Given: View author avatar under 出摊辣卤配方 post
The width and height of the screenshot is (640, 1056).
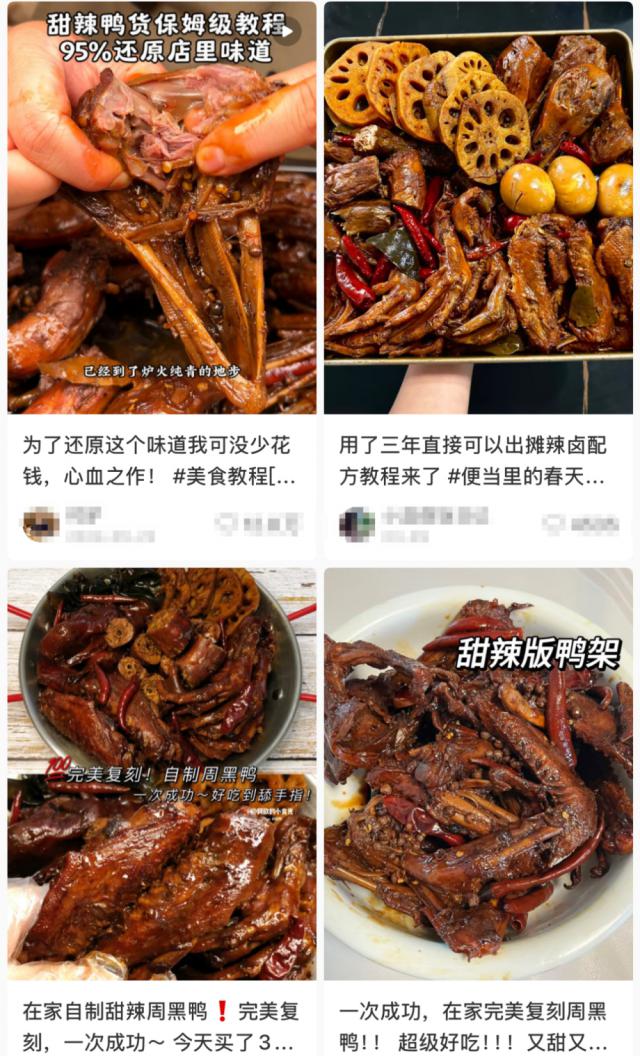Looking at the screenshot, I should click(x=357, y=523).
